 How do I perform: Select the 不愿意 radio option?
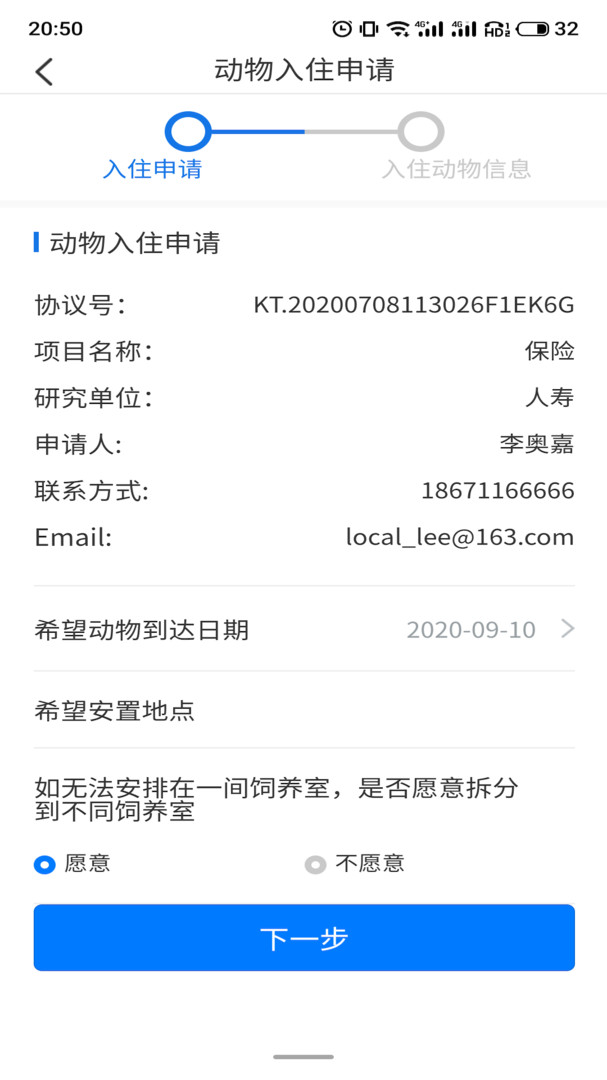tap(316, 864)
